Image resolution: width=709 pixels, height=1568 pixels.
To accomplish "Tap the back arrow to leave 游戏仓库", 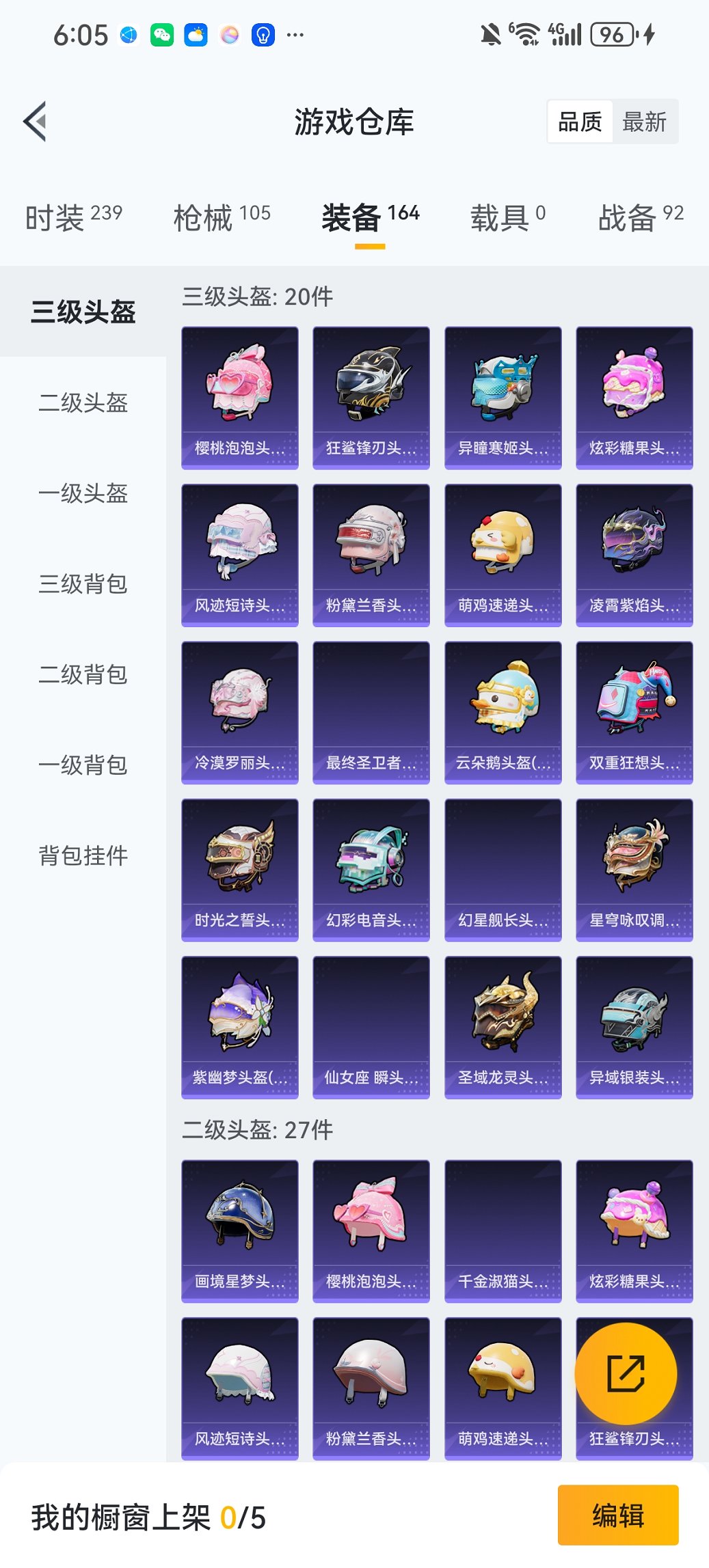I will click(35, 120).
